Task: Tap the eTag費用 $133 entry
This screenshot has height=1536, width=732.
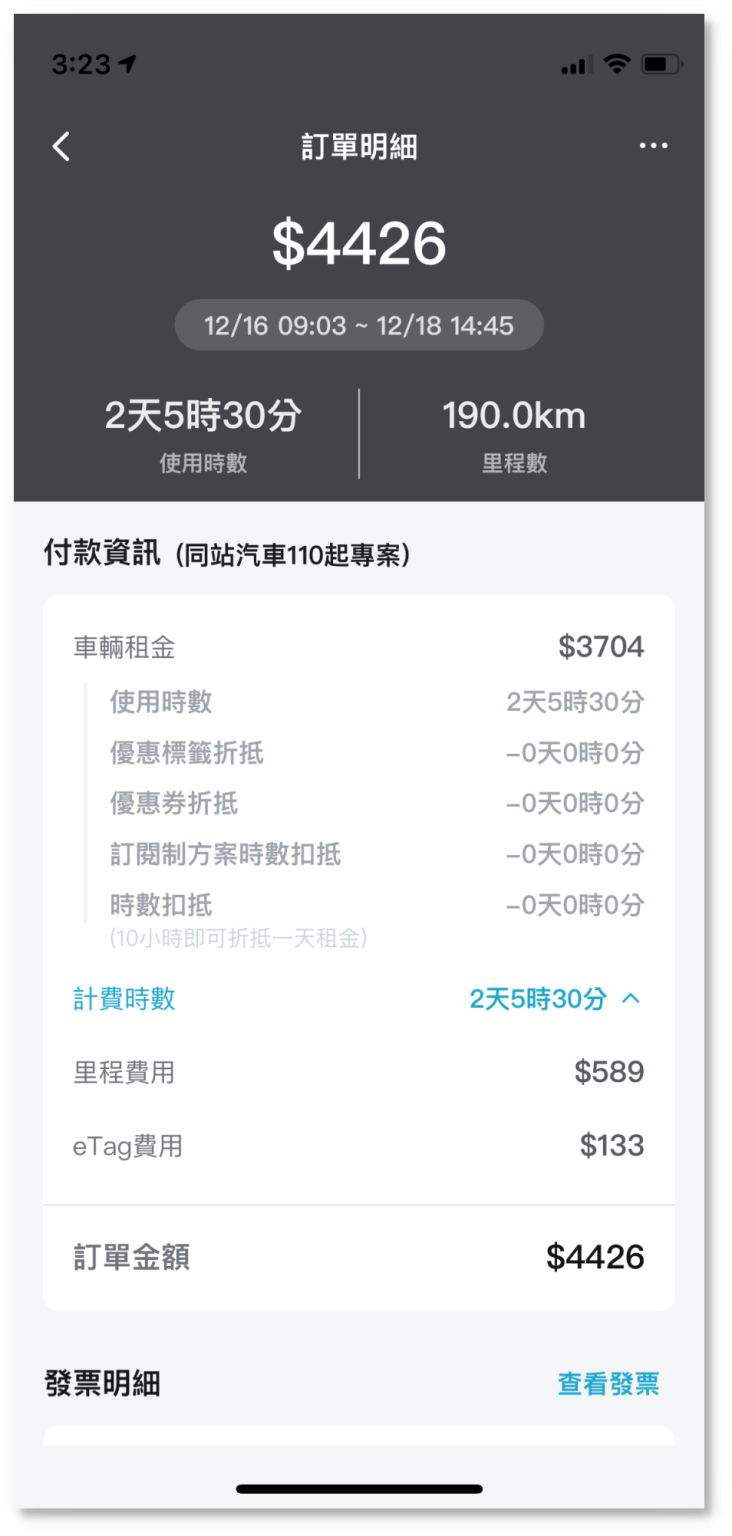Action: click(357, 1146)
